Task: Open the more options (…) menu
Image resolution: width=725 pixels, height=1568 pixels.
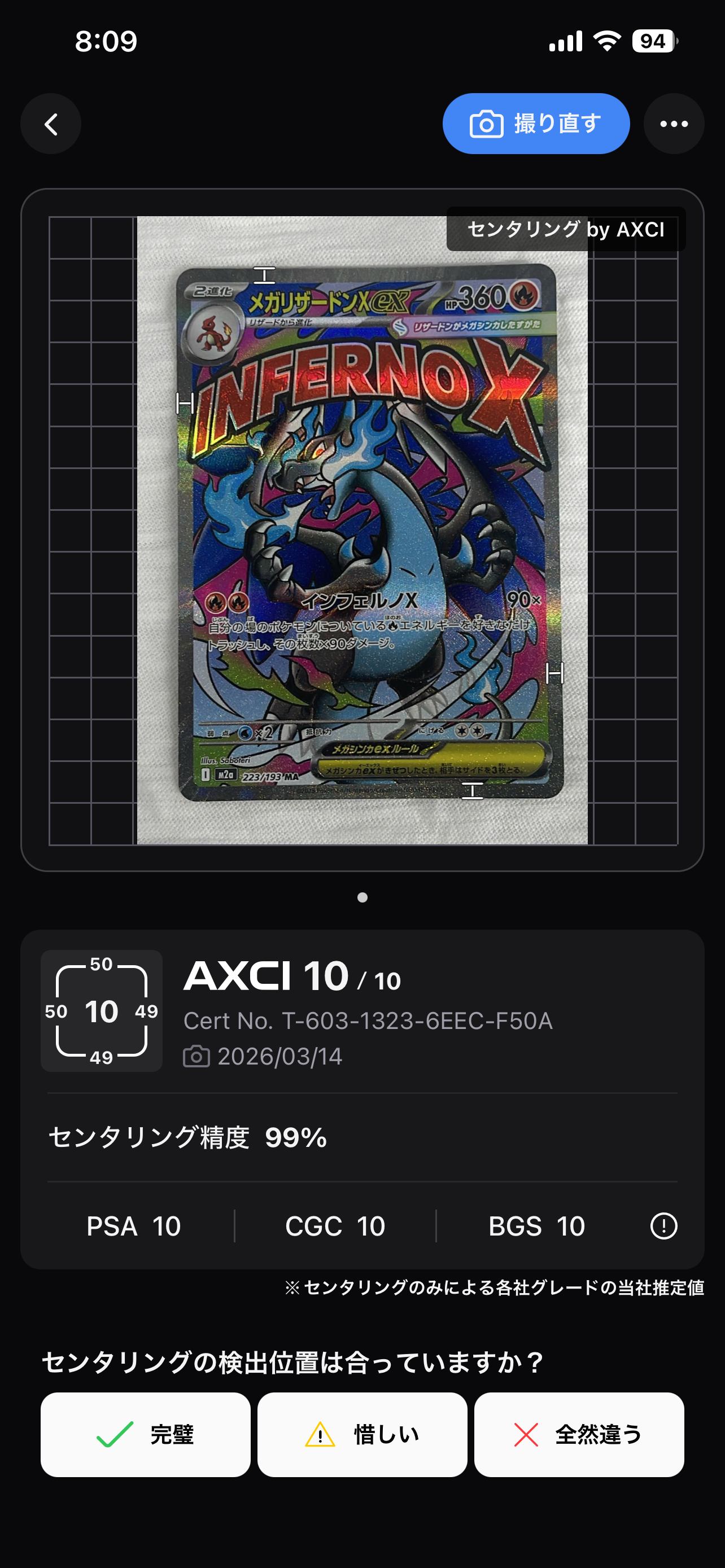Action: coord(674,123)
